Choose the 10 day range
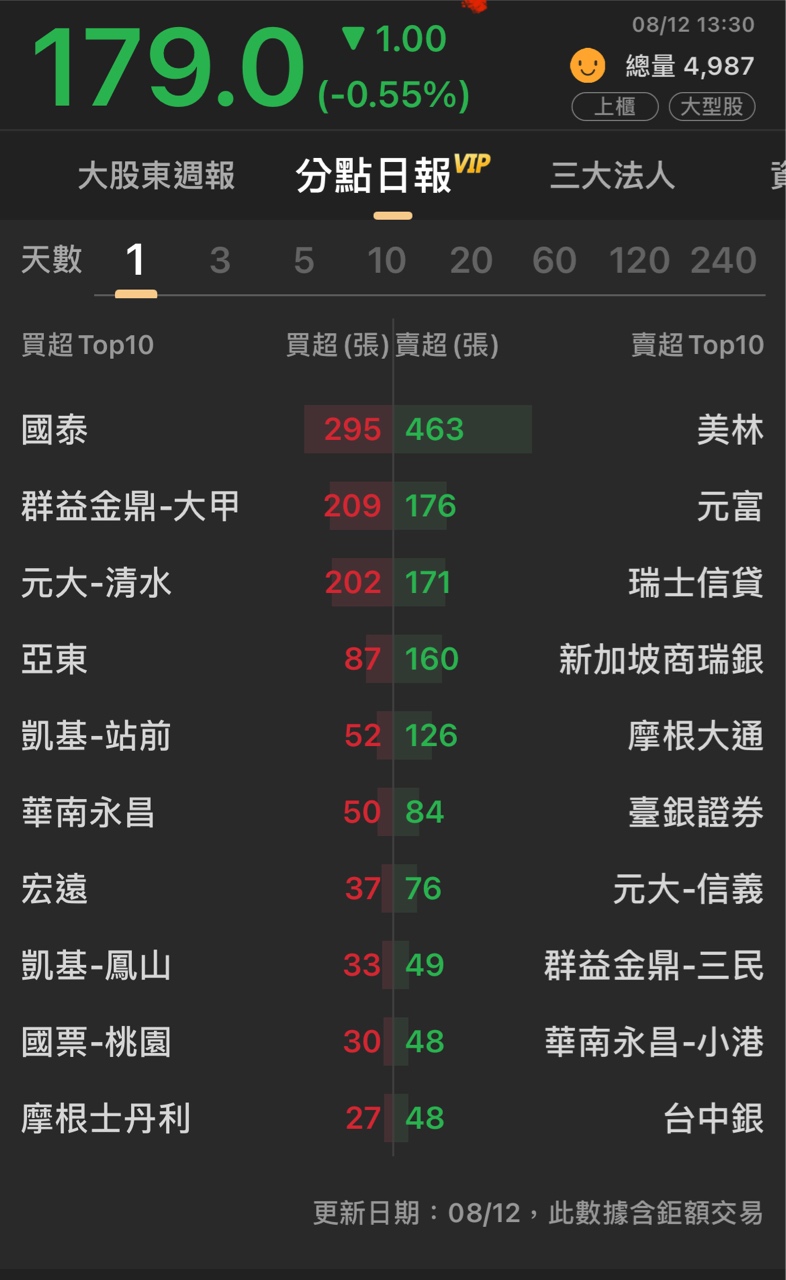Screen dimensions: 786x1280 [386, 262]
